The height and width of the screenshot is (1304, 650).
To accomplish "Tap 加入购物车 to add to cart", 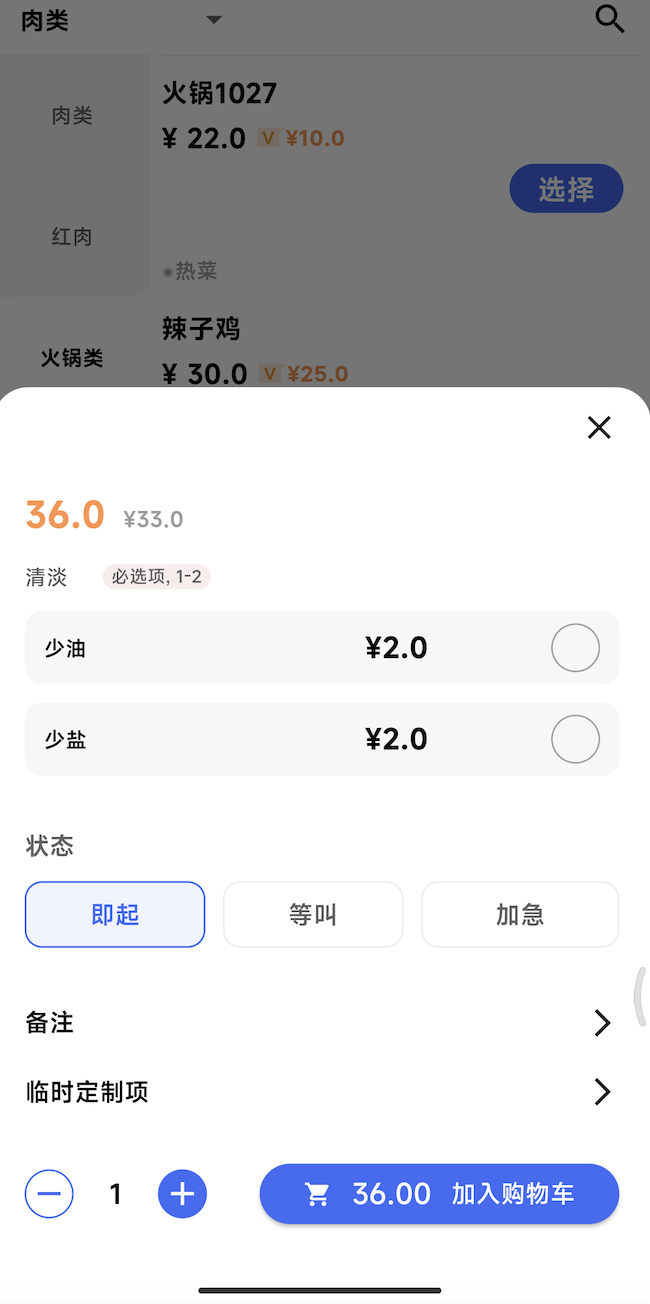I will point(439,1194).
